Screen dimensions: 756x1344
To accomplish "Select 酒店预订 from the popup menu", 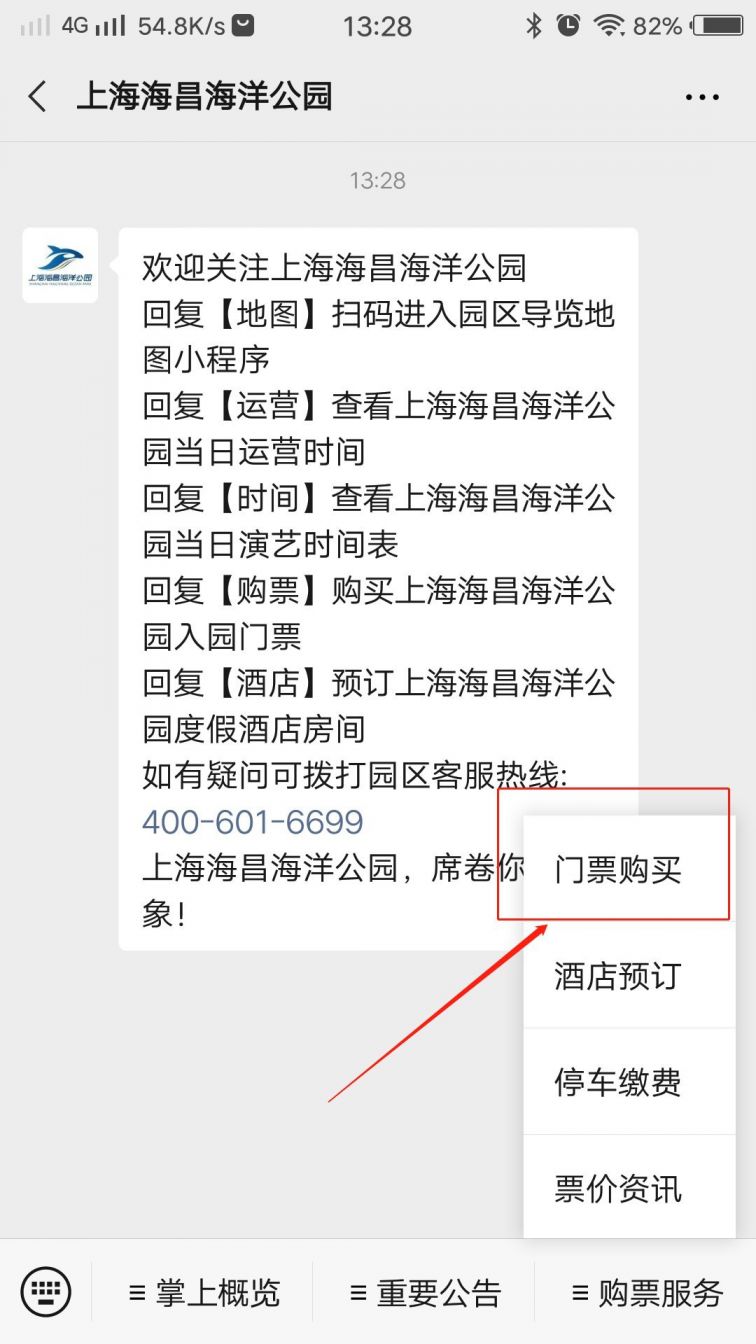I will point(618,975).
